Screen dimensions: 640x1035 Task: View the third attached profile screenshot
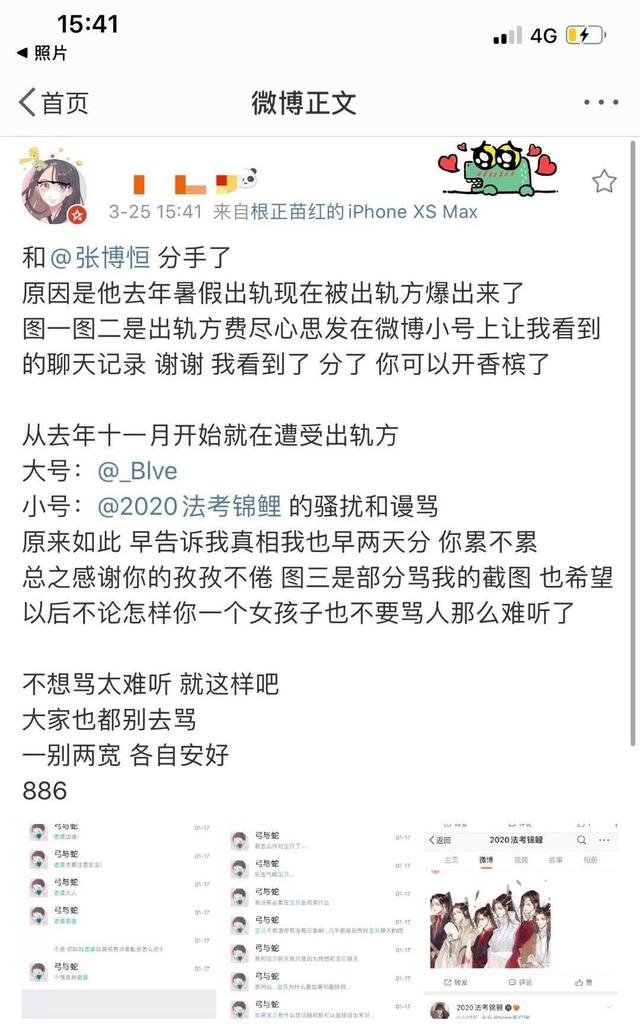tap(522, 918)
